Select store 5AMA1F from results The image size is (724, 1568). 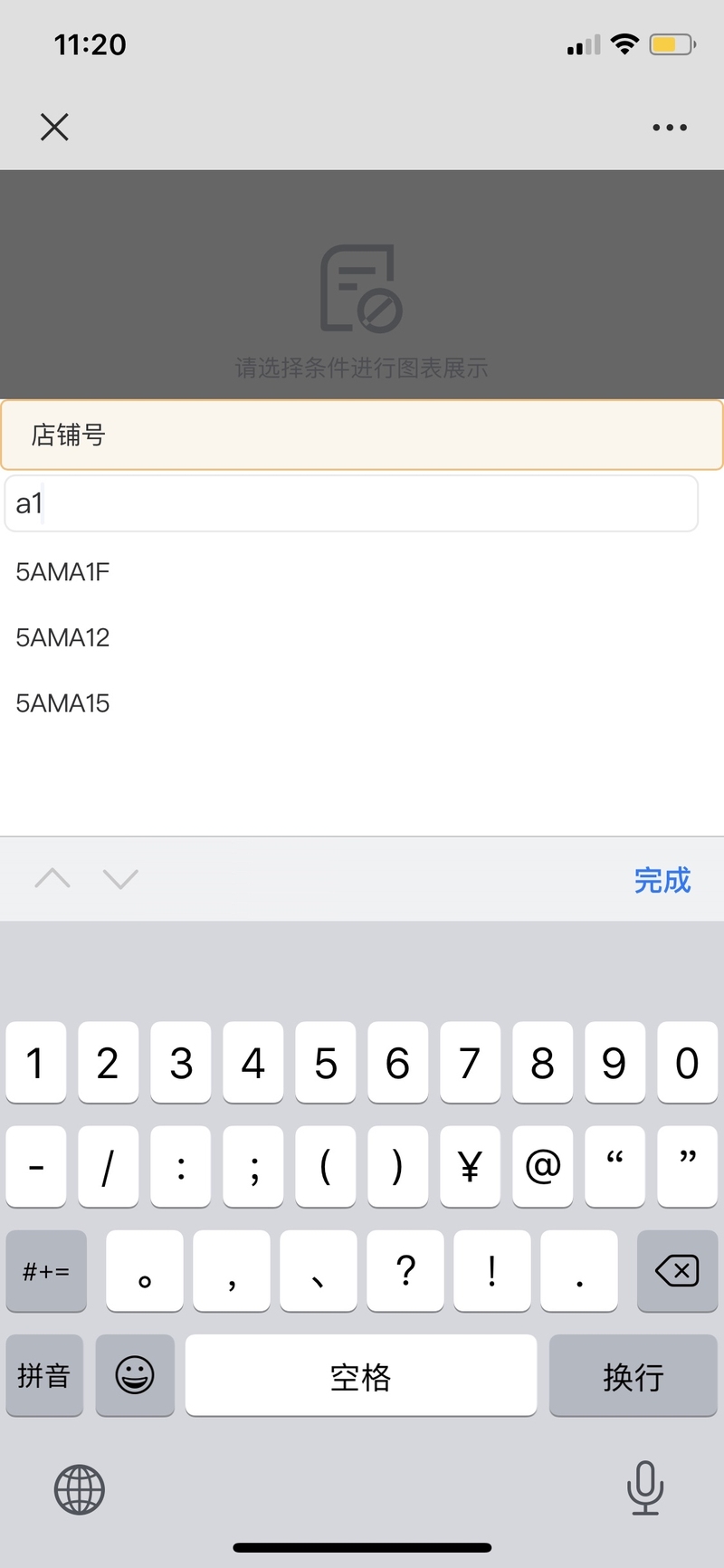[62, 572]
